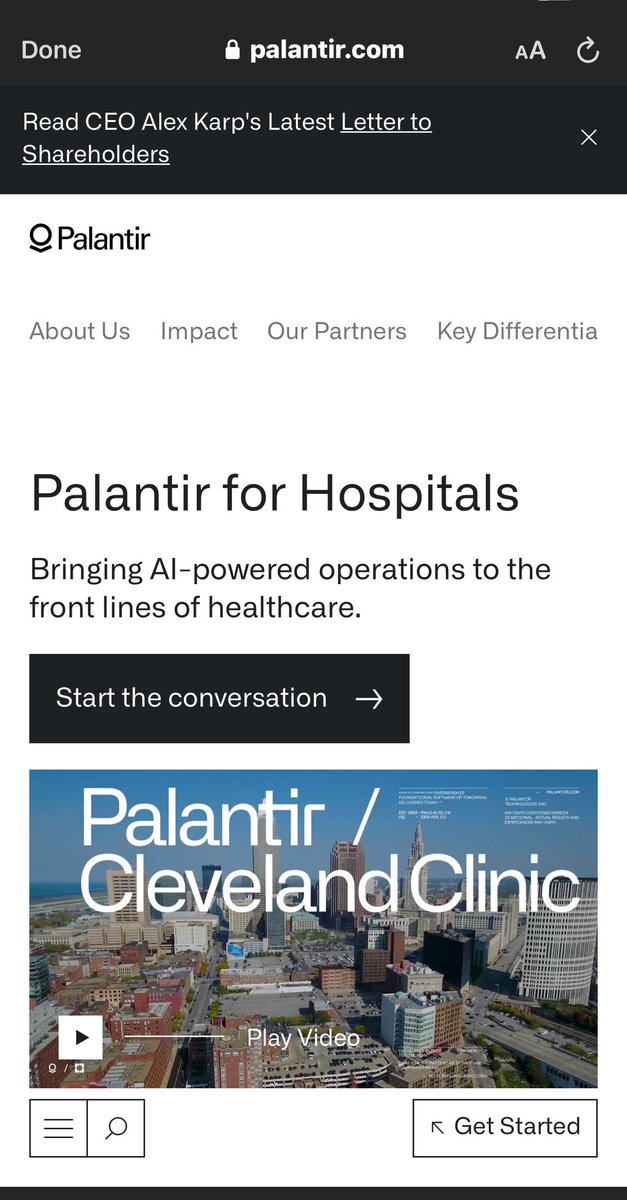Reload the palantir.com page
The height and width of the screenshot is (1200, 627).
(x=588, y=51)
